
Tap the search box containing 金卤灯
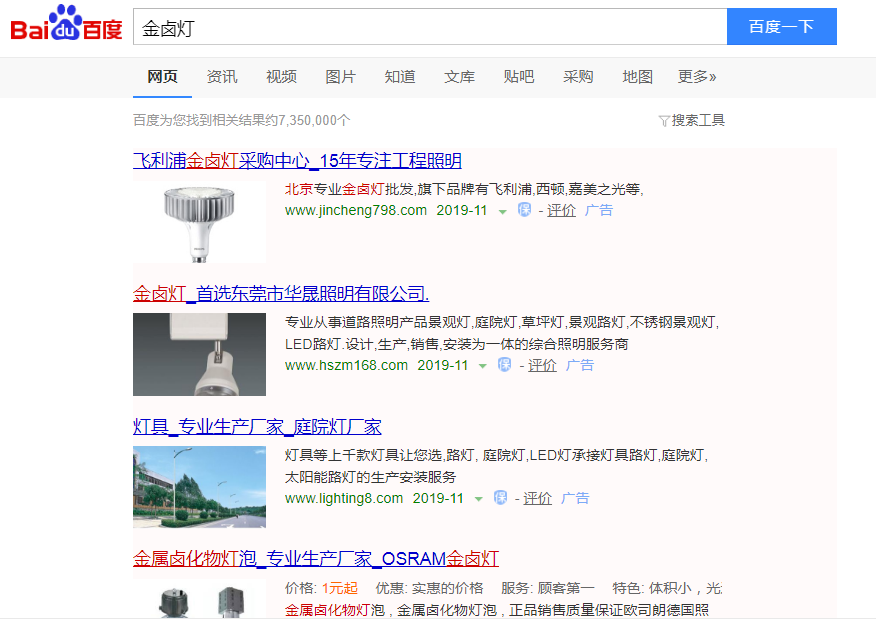coord(430,27)
